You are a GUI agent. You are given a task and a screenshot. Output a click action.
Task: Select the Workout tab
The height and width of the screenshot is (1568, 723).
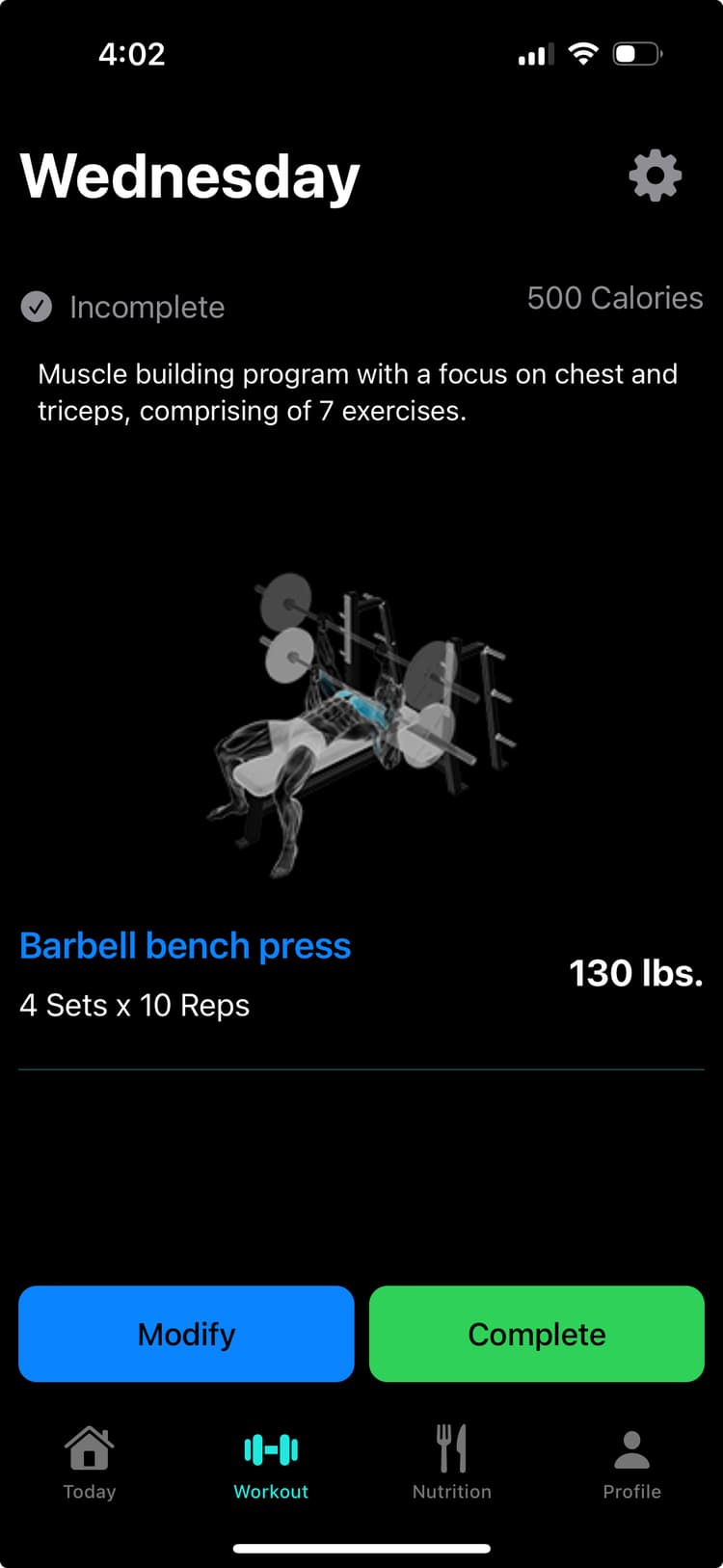point(271,1463)
